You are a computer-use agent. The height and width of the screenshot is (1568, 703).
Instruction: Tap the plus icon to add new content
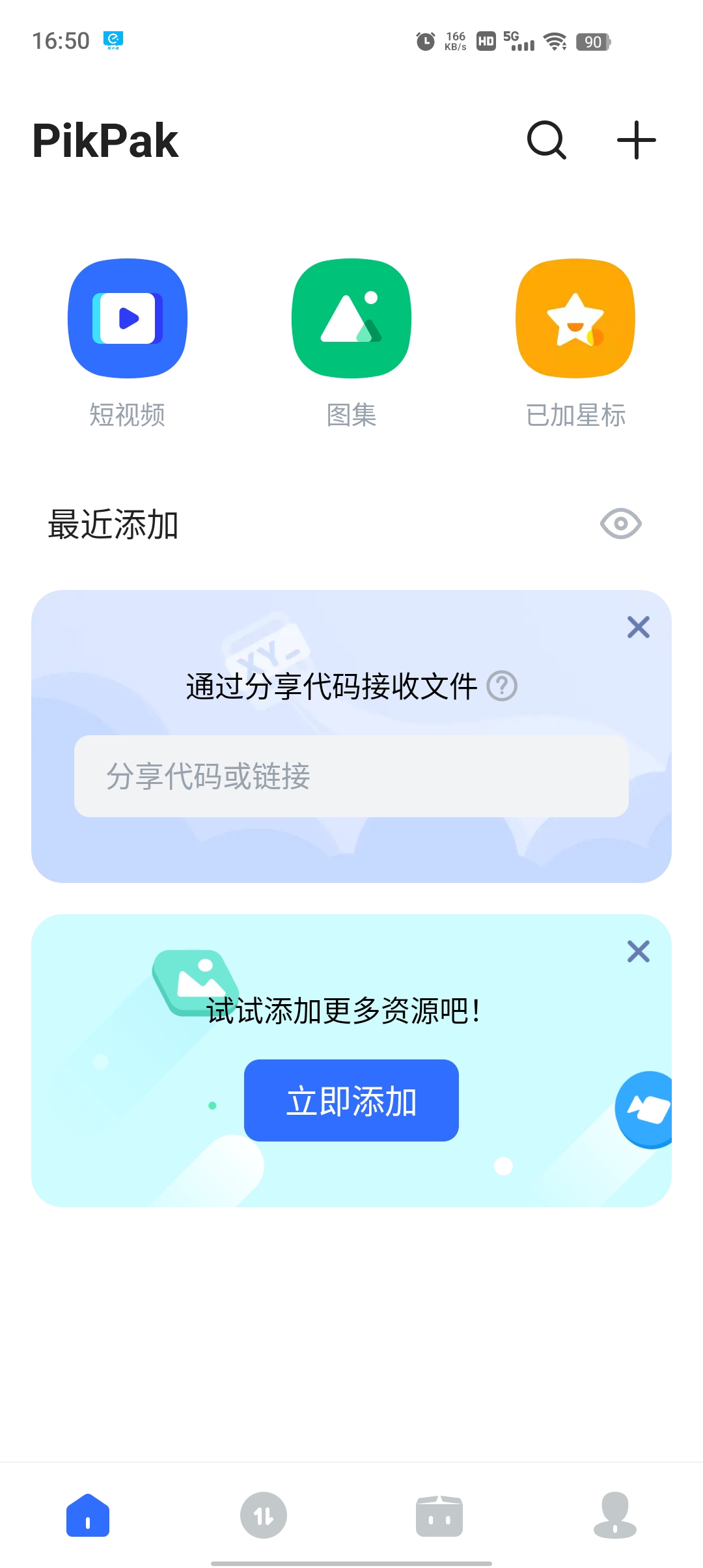636,139
